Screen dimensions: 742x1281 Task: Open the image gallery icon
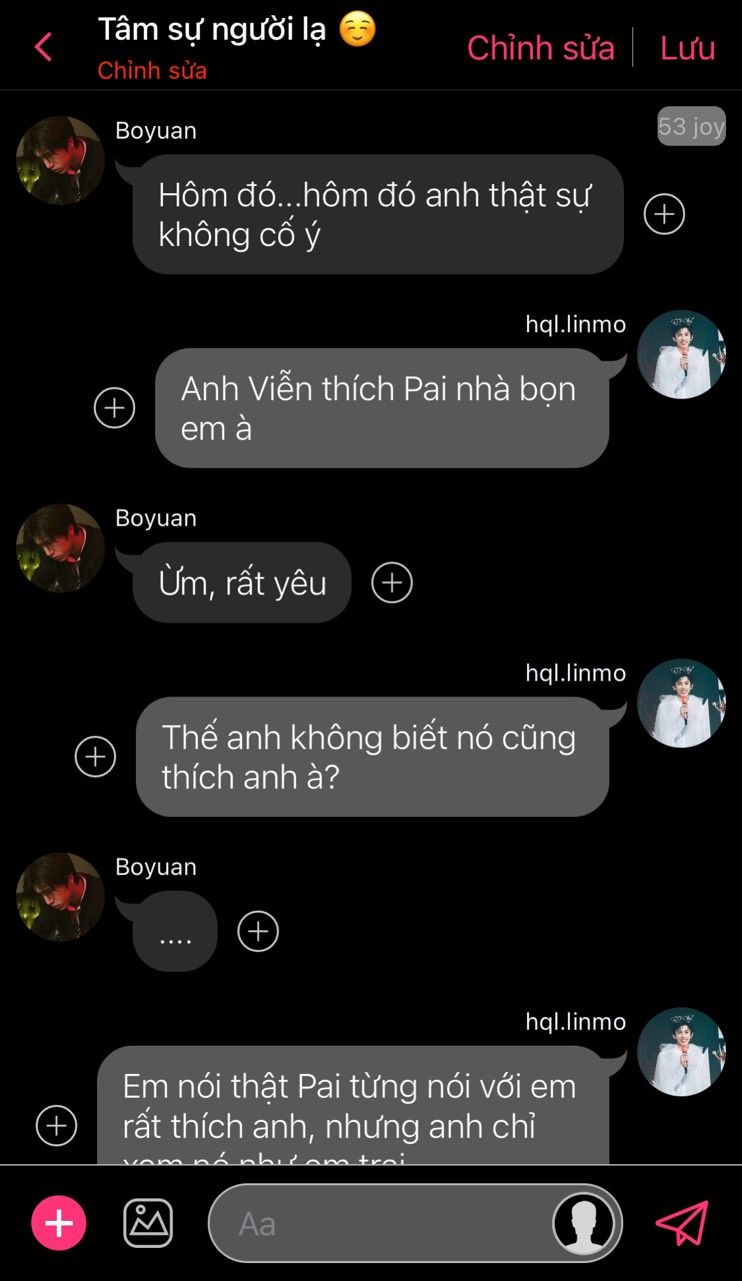[x=148, y=1223]
